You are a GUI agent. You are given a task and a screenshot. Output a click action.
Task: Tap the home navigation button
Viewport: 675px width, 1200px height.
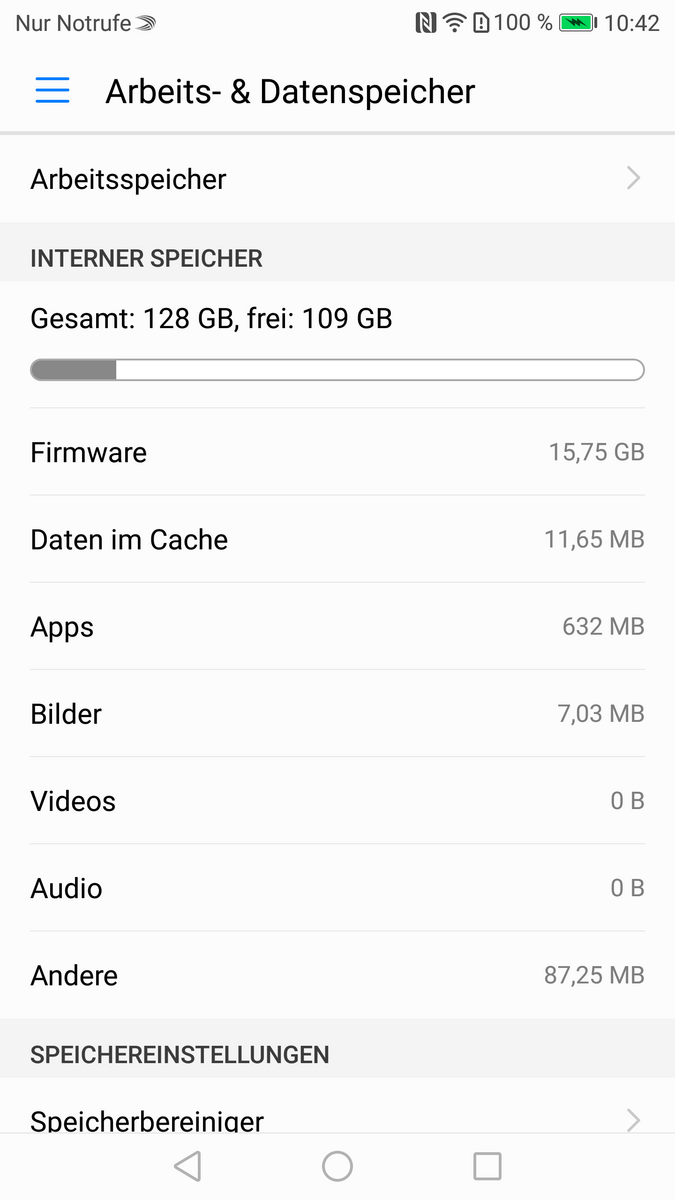(x=337, y=1166)
